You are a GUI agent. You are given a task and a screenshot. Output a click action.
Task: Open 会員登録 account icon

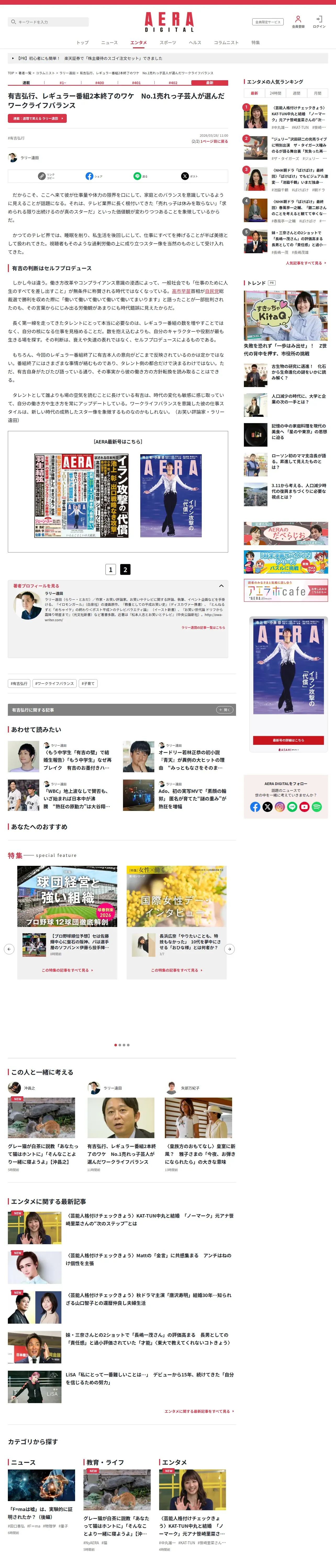point(298,22)
